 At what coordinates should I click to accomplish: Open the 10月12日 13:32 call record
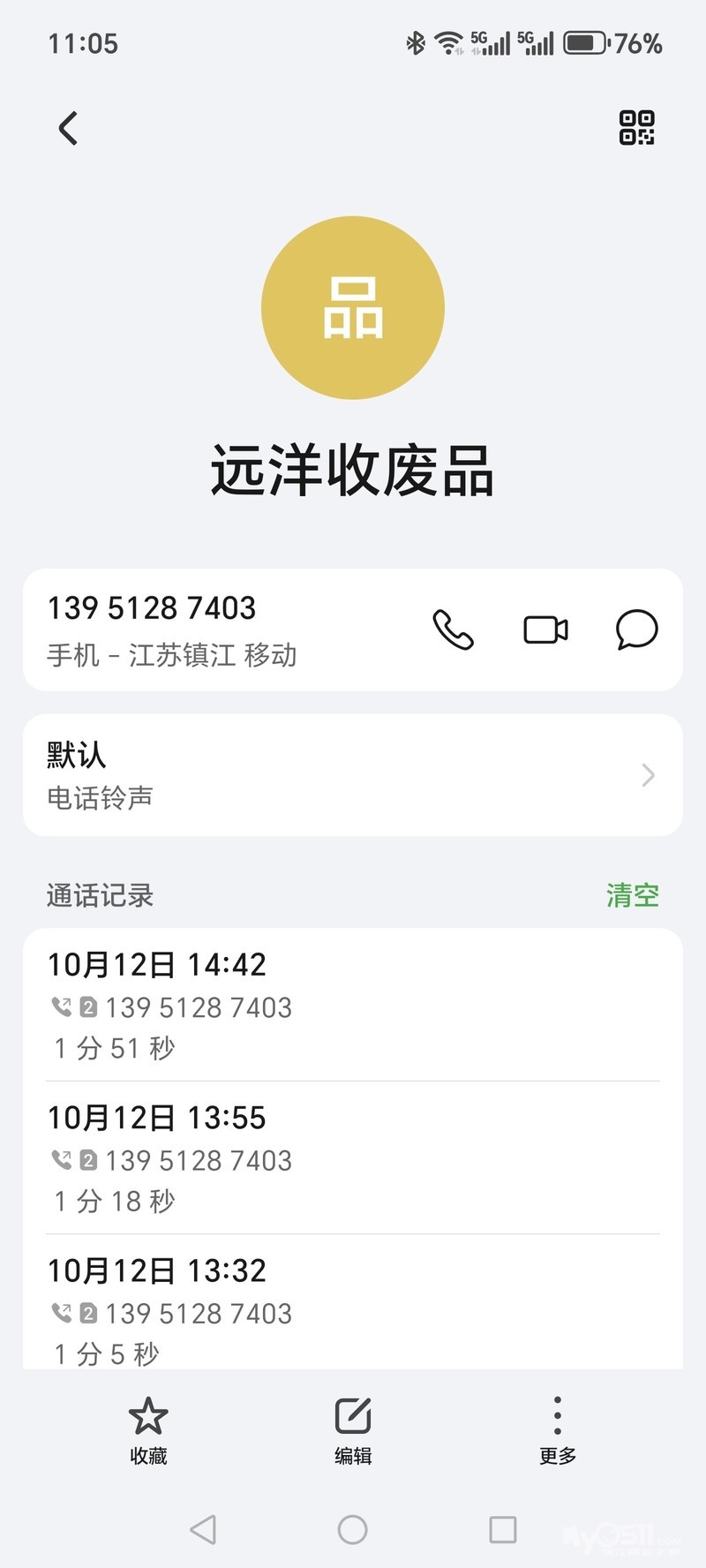tap(353, 1311)
